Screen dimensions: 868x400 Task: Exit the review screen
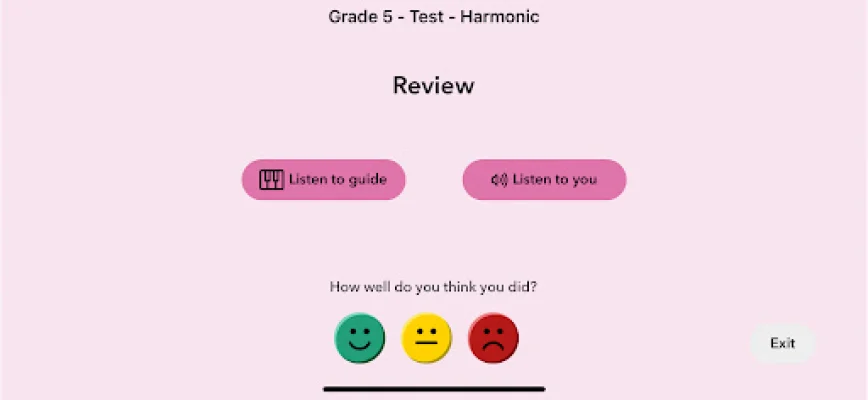(x=782, y=343)
